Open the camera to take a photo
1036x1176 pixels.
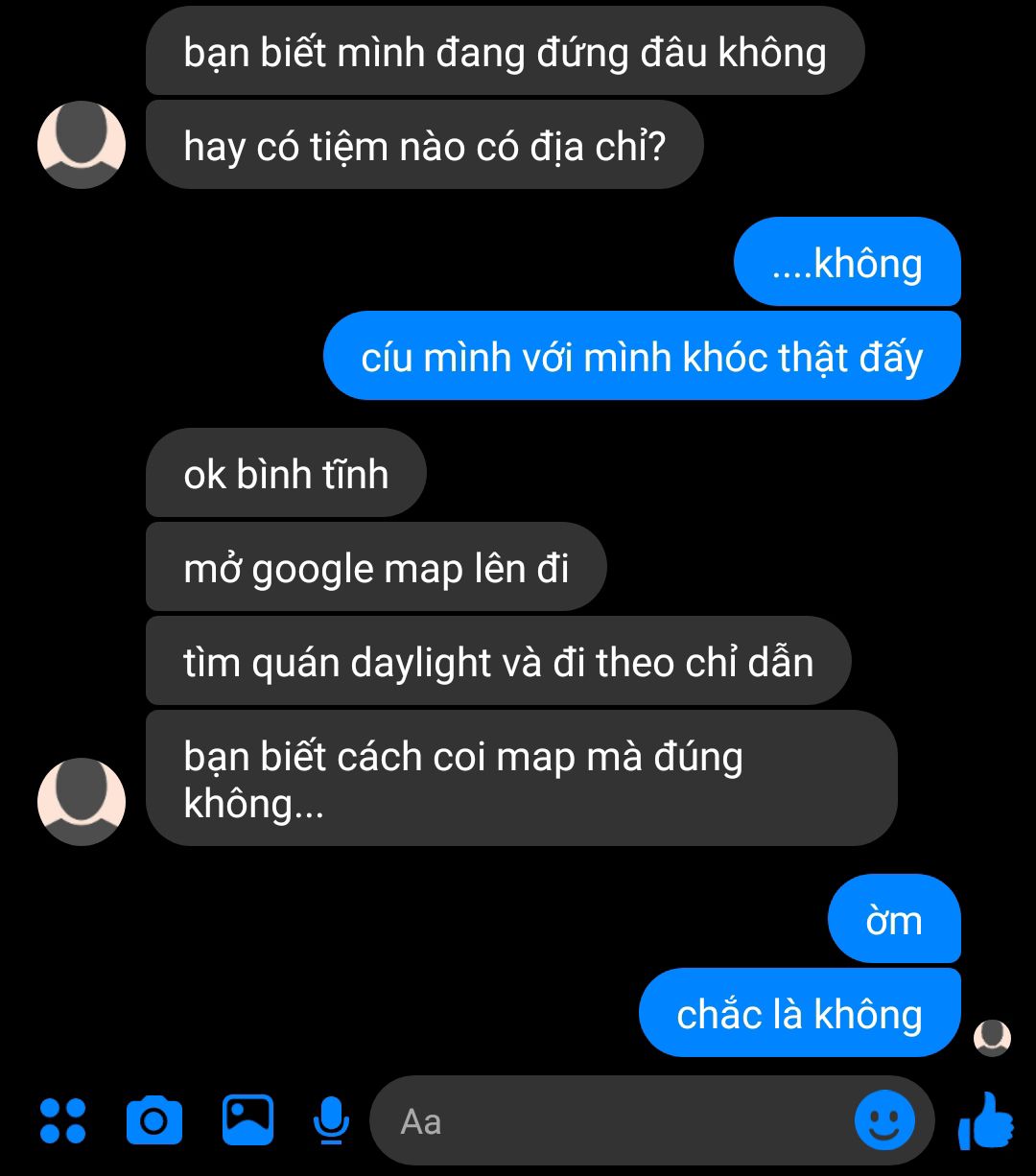(154, 1120)
